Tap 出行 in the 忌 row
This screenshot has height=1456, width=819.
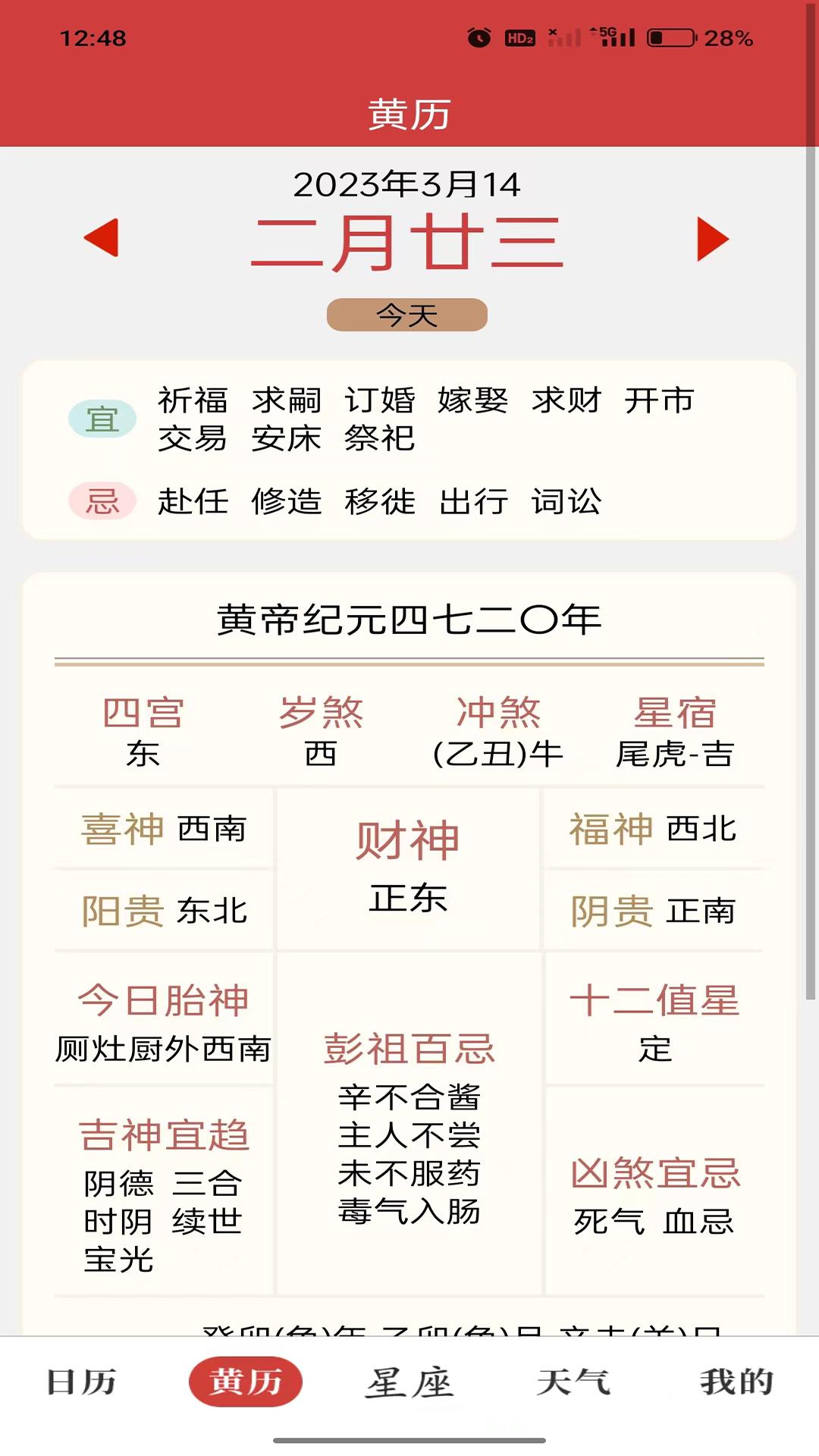[x=472, y=502]
